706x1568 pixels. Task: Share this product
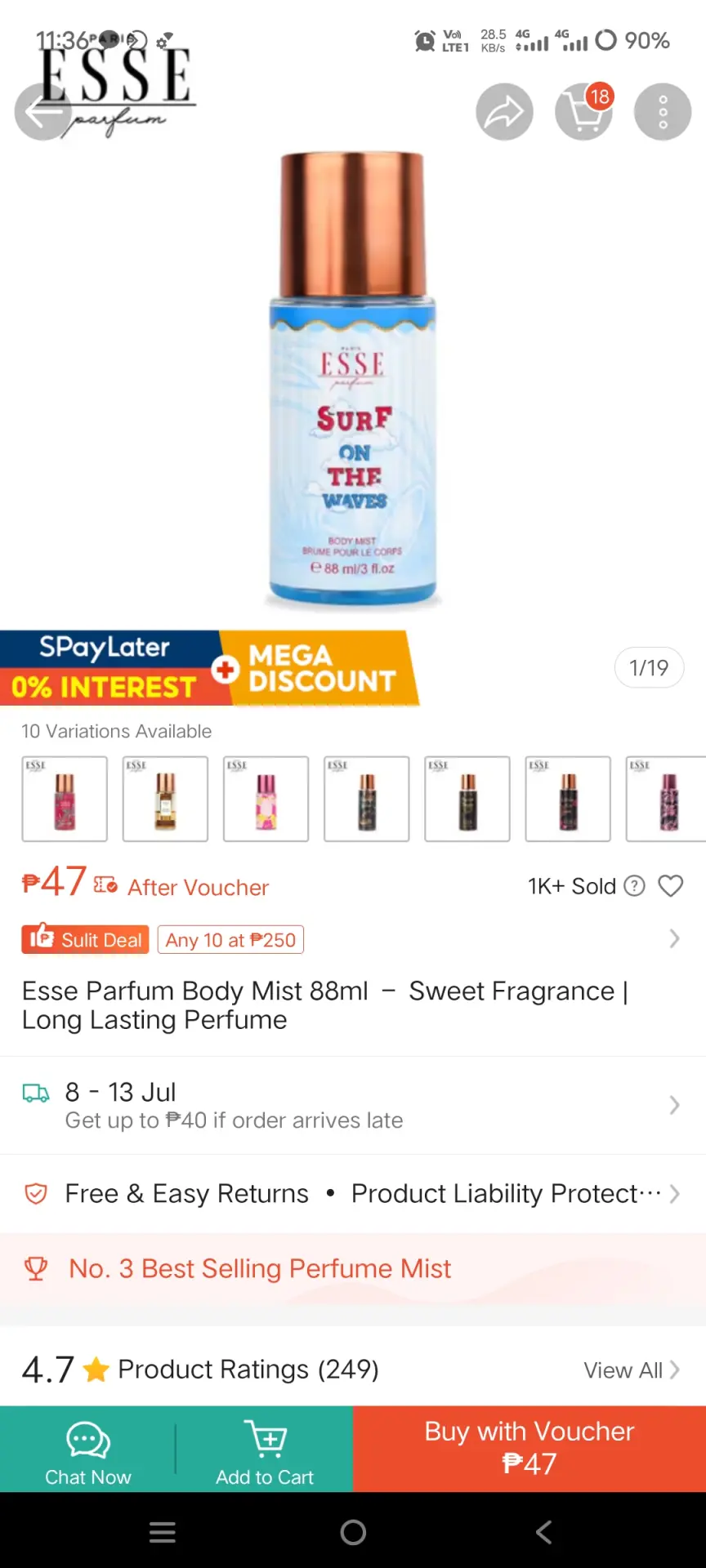[505, 112]
